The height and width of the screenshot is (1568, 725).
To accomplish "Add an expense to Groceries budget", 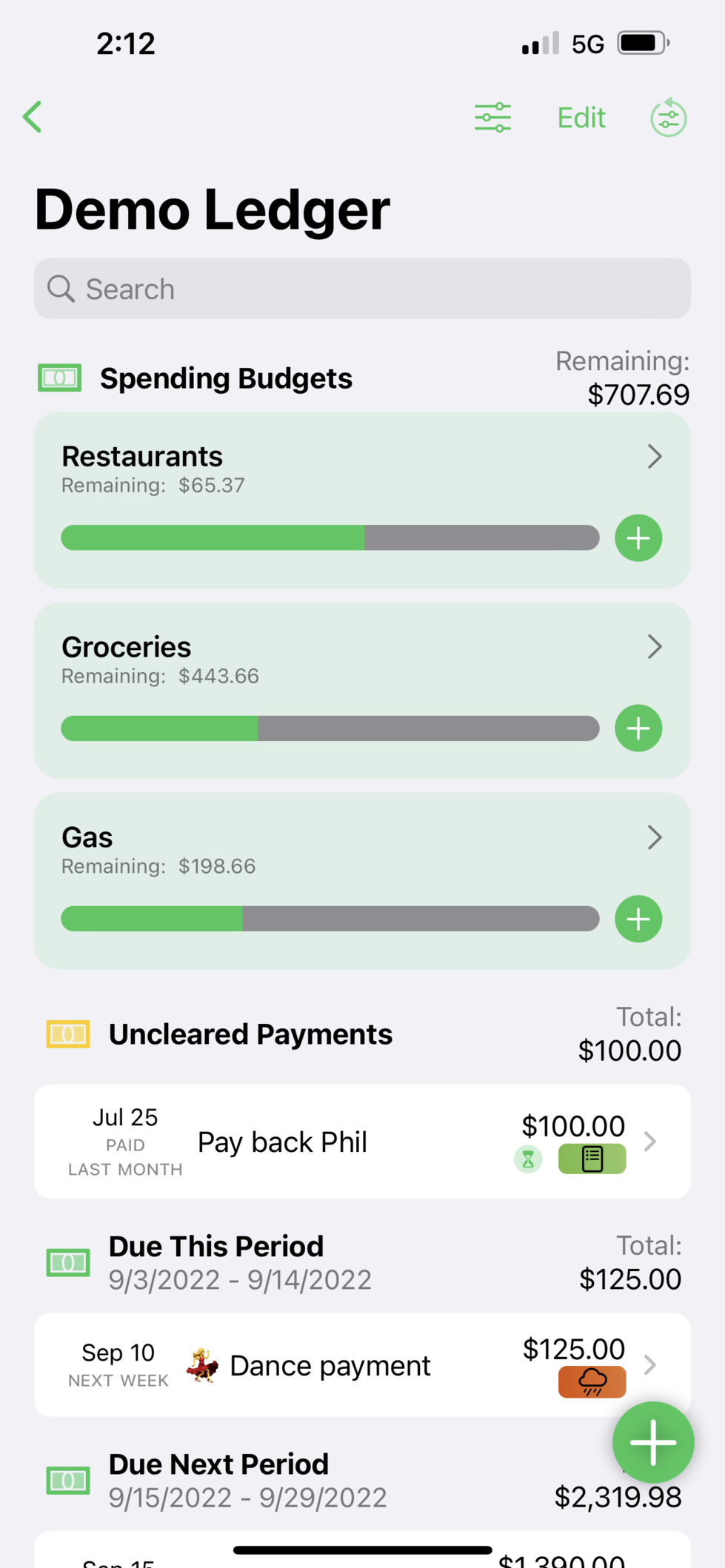I will click(638, 728).
